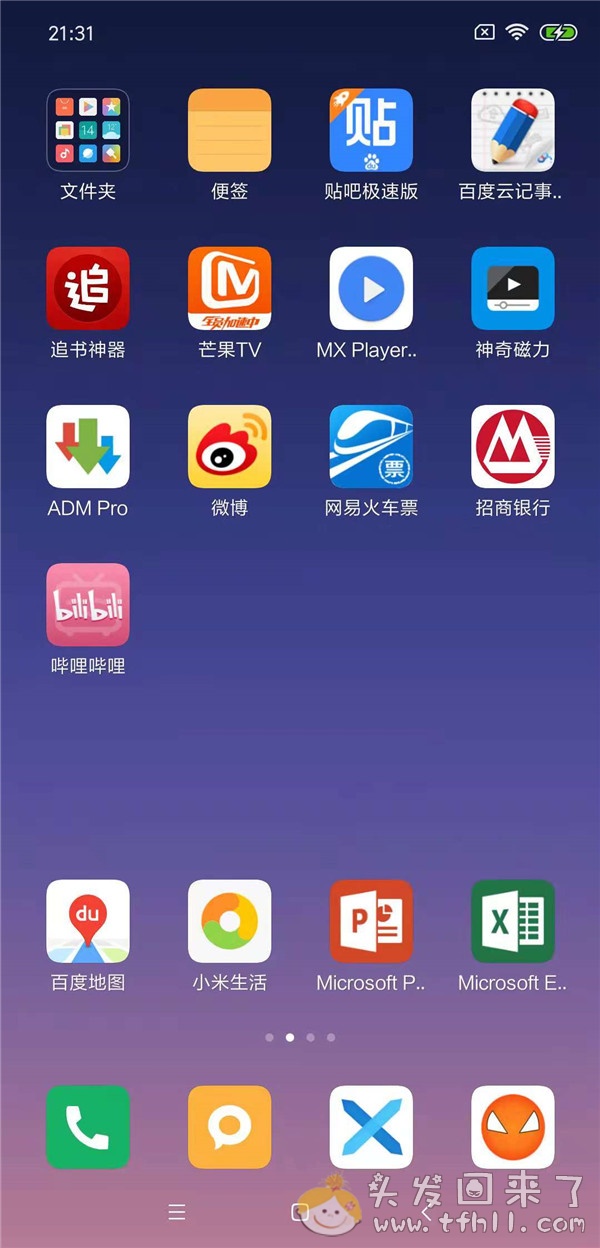Open the 文件夹 app folder
The image size is (600, 1248).
(x=88, y=130)
